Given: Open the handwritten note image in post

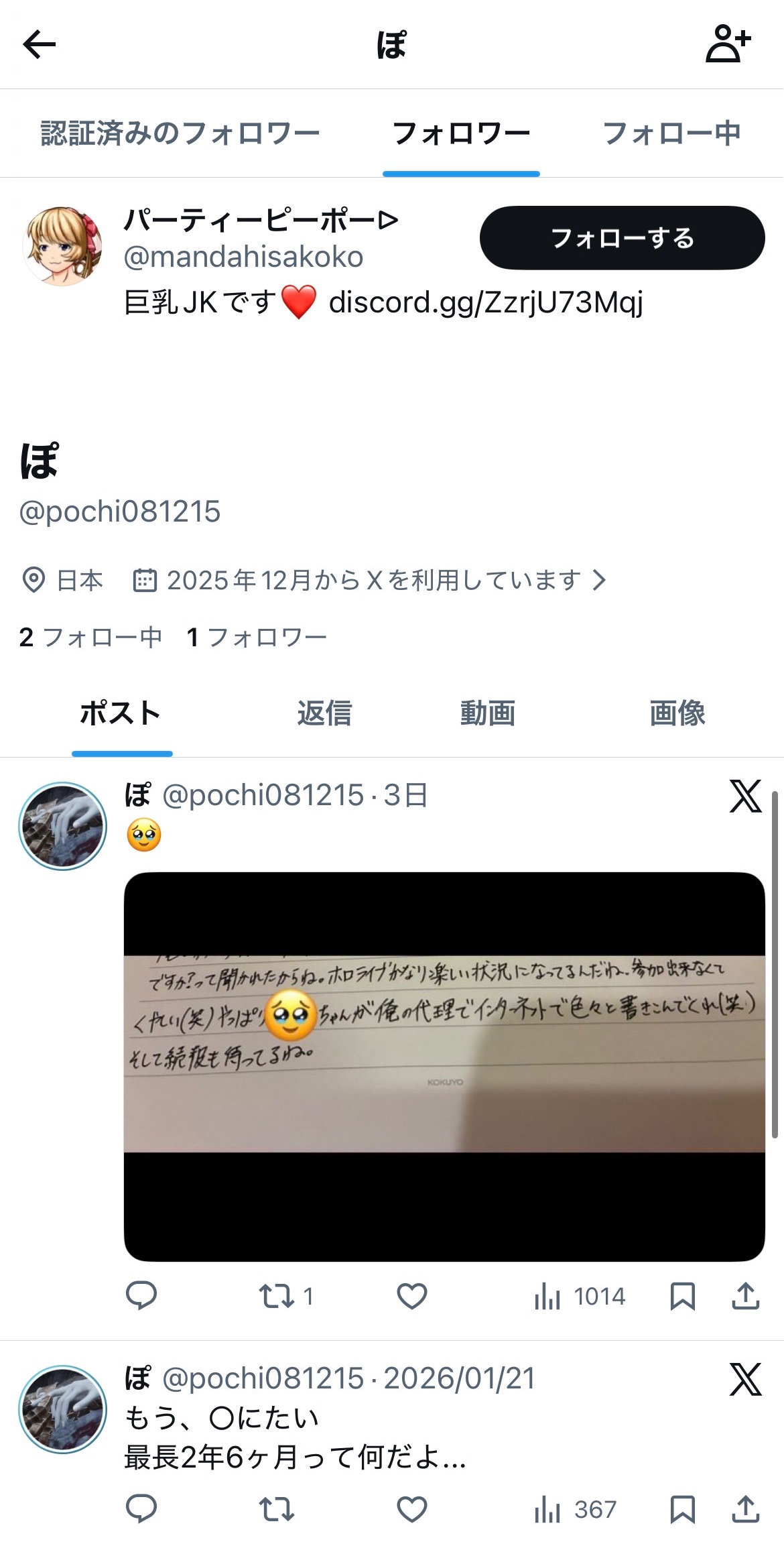Looking at the screenshot, I should [444, 1067].
